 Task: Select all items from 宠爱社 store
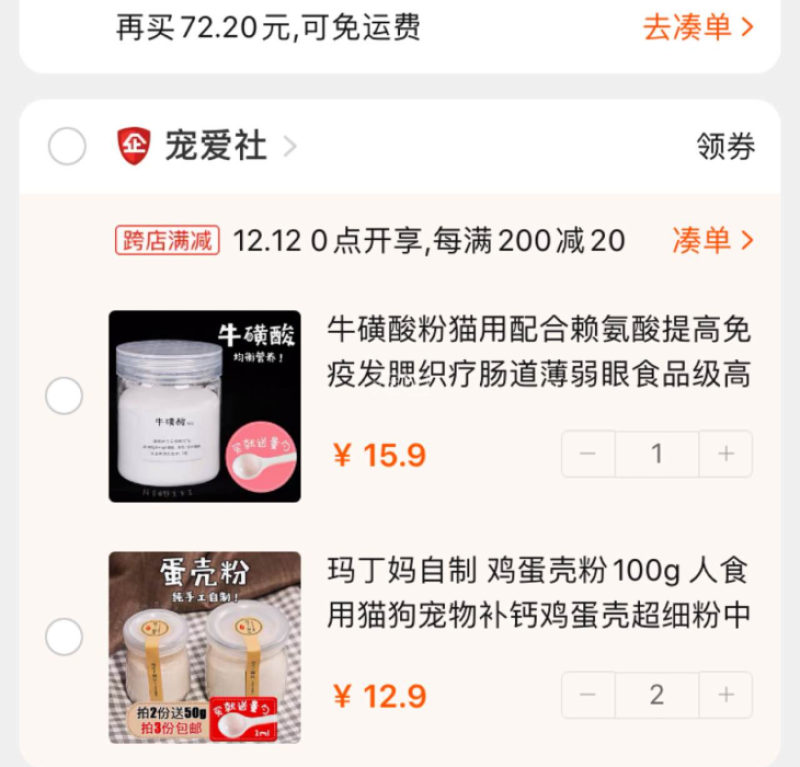[67, 147]
